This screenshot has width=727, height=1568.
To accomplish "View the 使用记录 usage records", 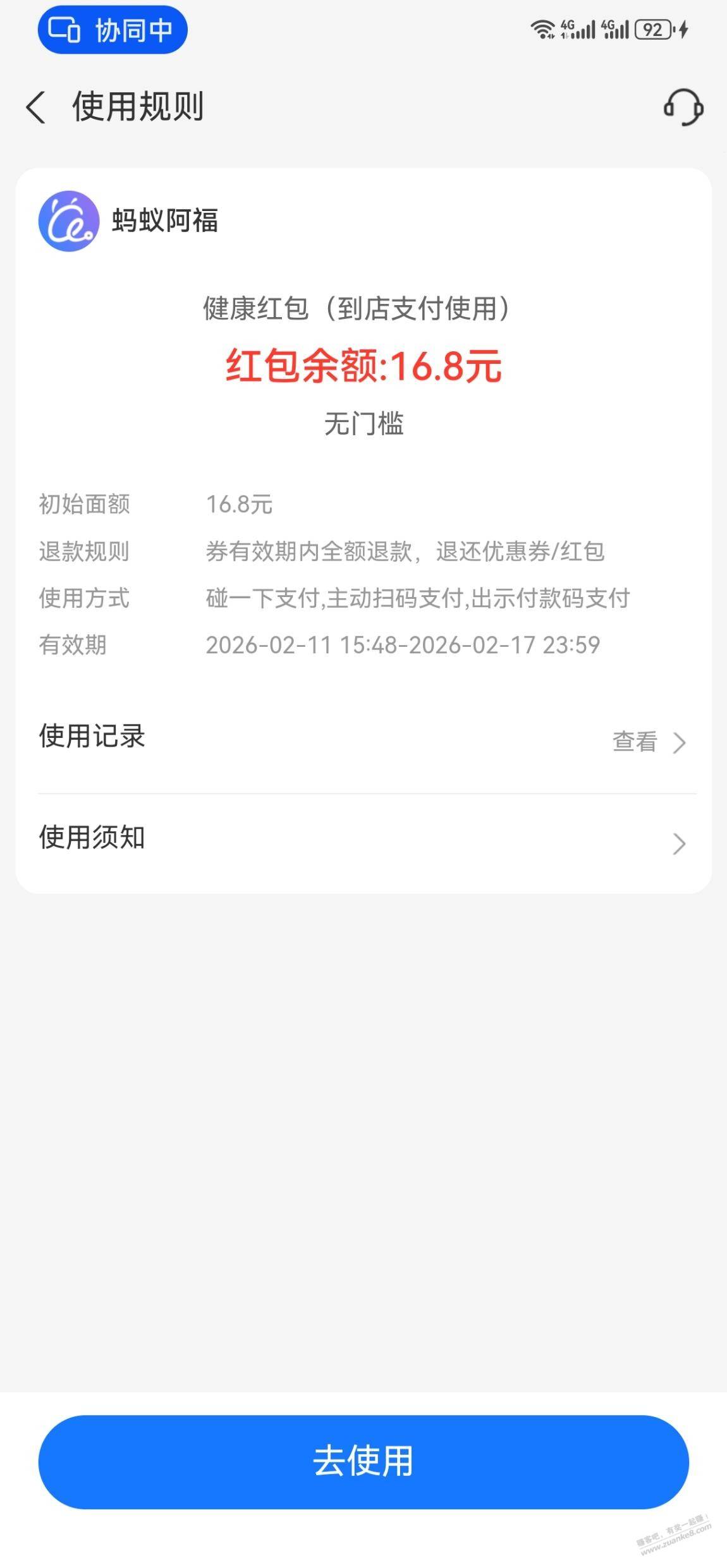I will [649, 742].
